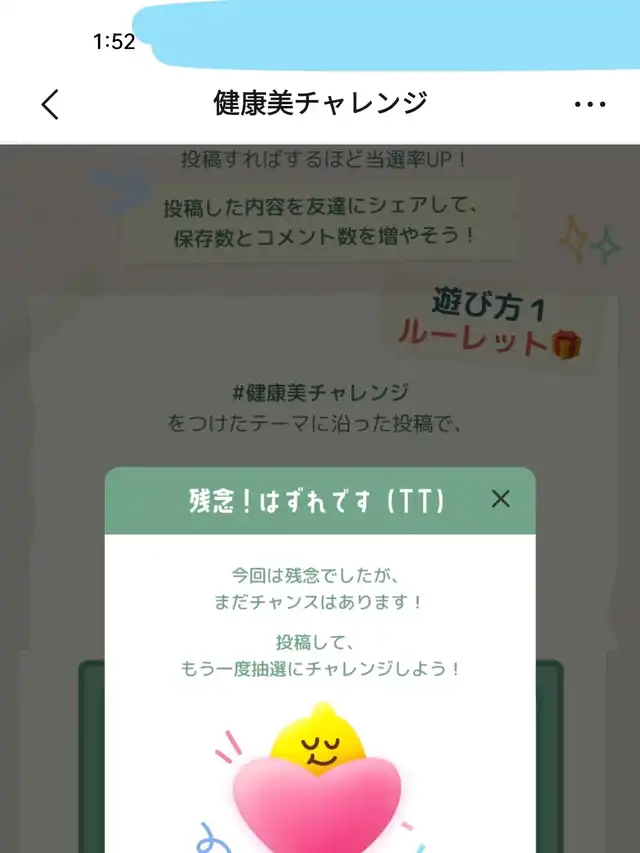This screenshot has height=853, width=640.
Task: Close the 残念!はずれです dialog
Action: pos(501,498)
